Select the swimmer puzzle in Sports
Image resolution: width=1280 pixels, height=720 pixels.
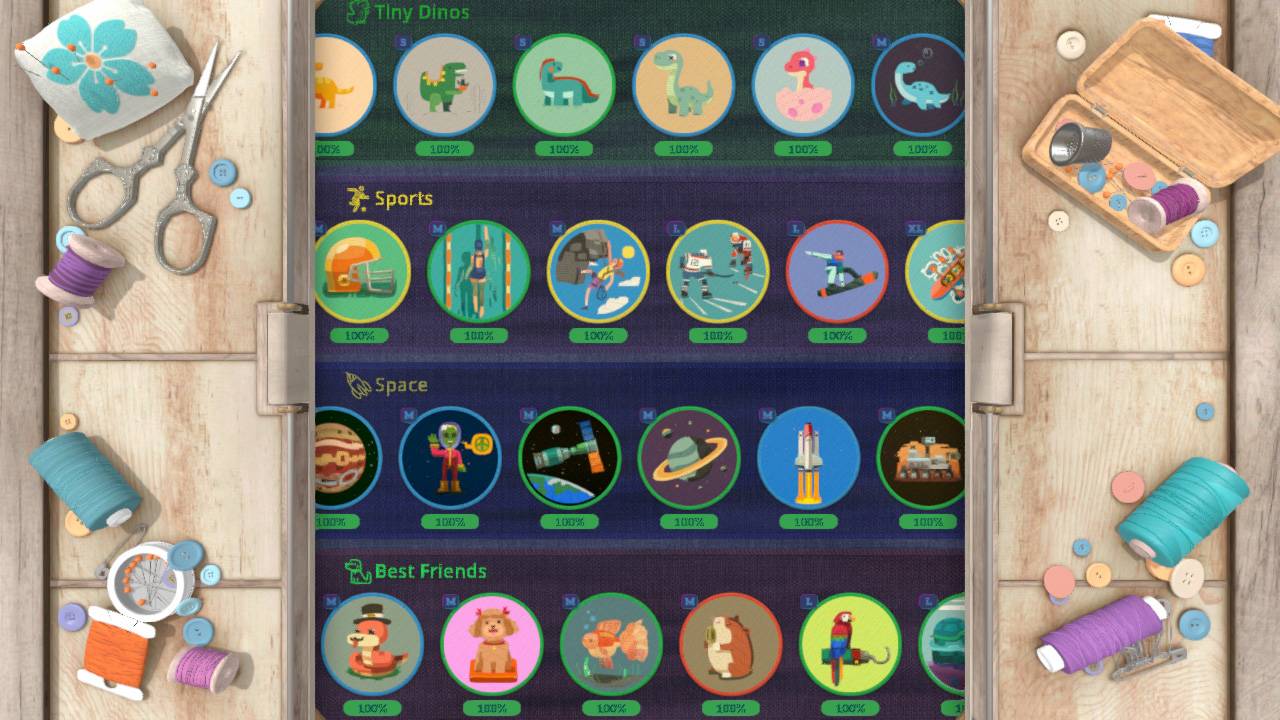479,271
